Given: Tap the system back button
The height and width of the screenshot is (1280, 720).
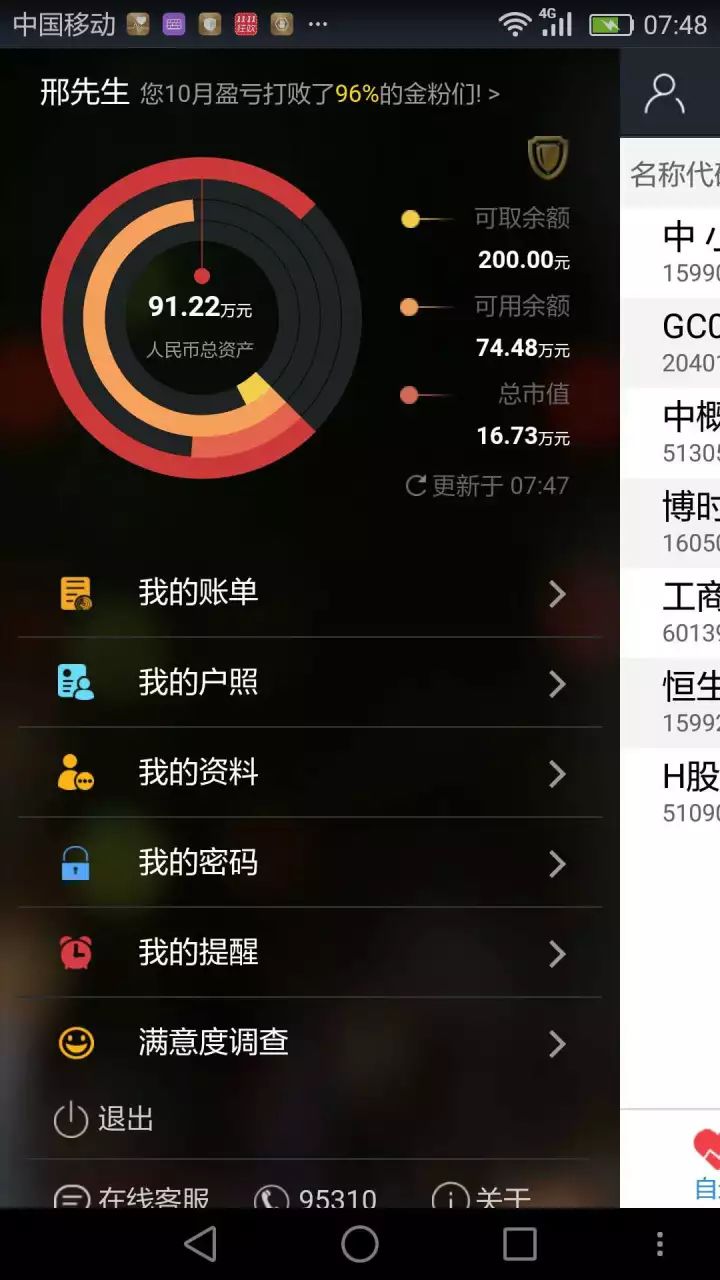Looking at the screenshot, I should click(x=201, y=1244).
